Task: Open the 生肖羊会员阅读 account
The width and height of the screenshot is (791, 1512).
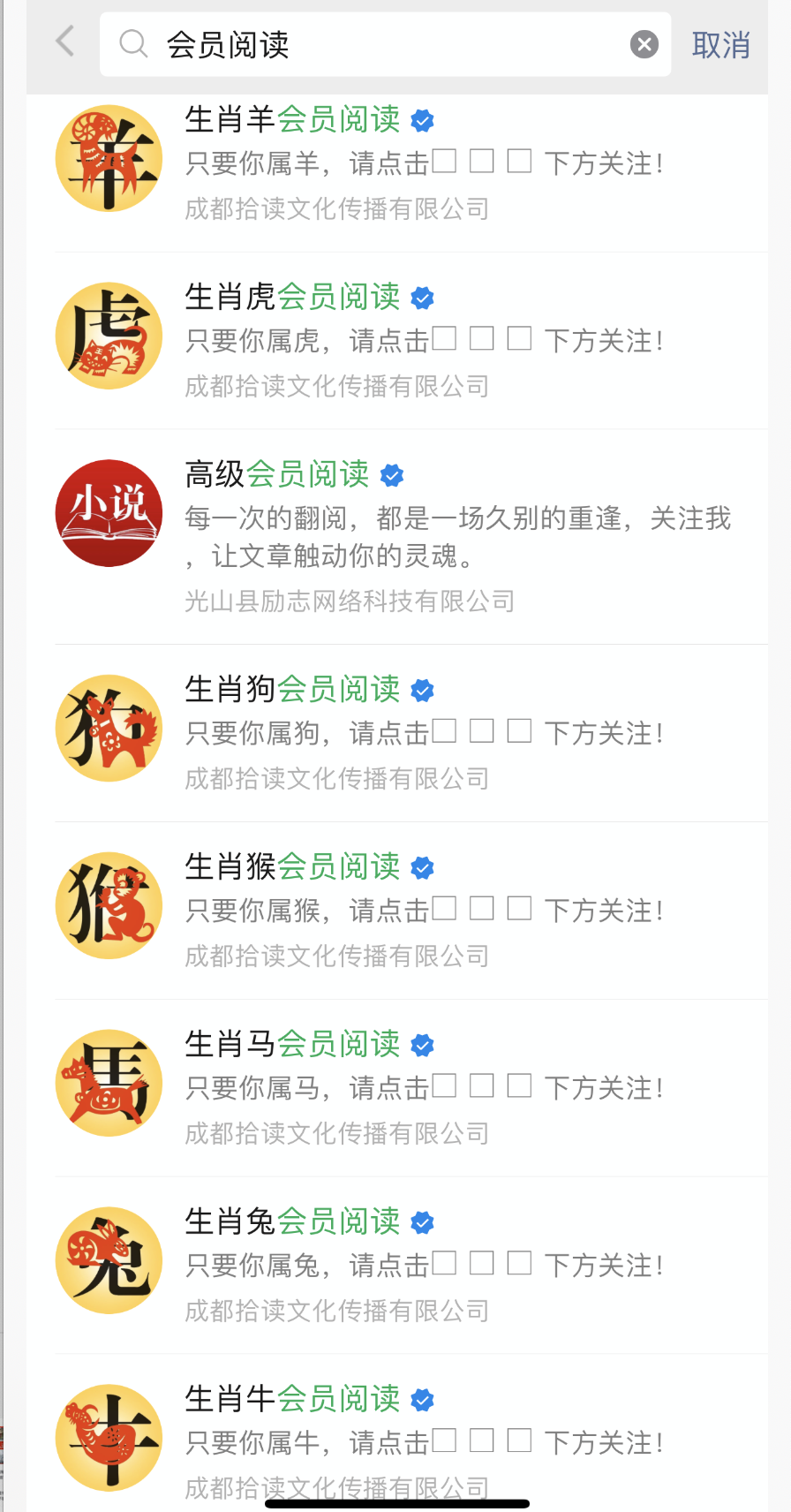Action: [x=292, y=120]
